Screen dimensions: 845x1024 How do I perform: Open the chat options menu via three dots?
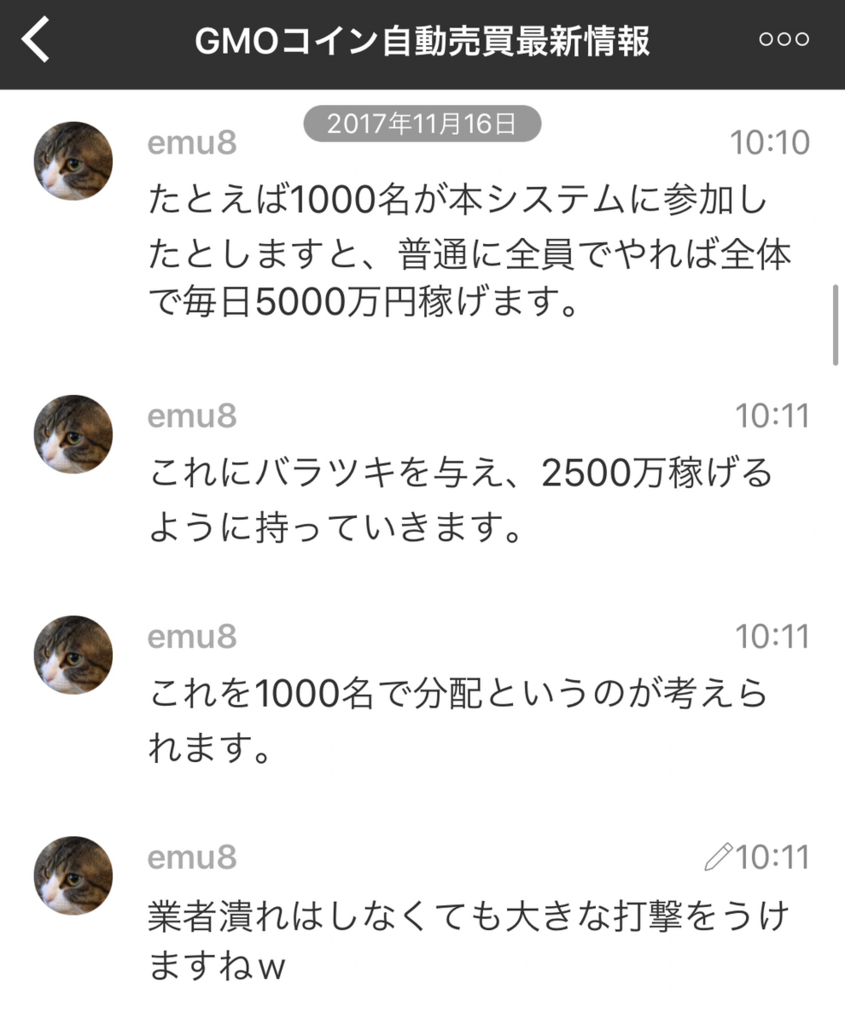click(783, 40)
